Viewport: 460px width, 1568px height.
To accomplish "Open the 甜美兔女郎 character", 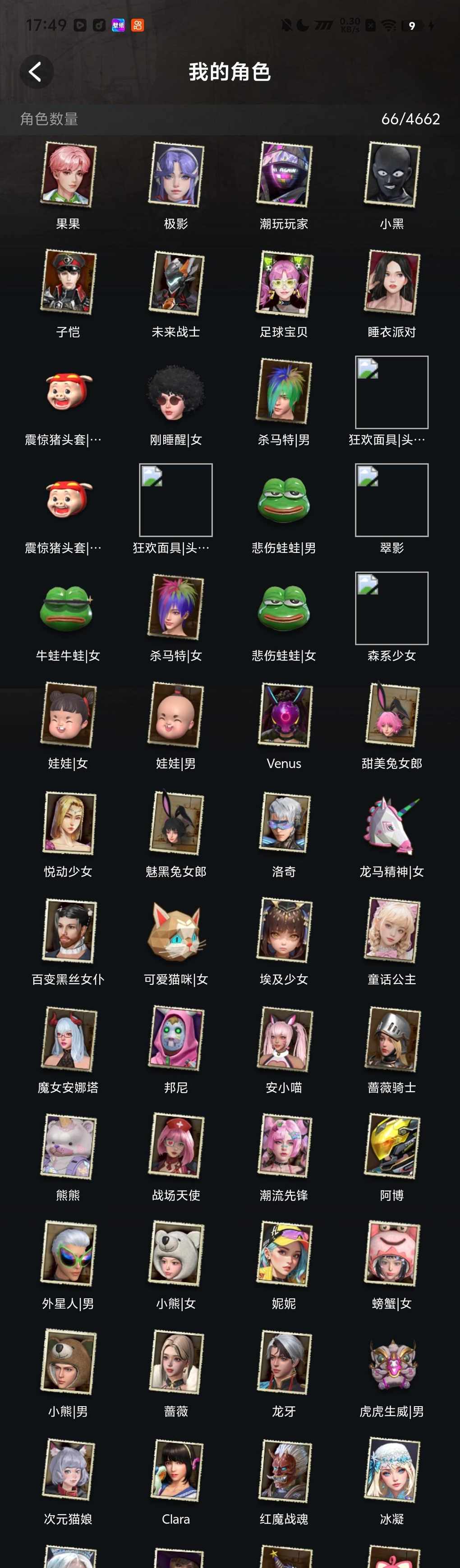I will (392, 715).
